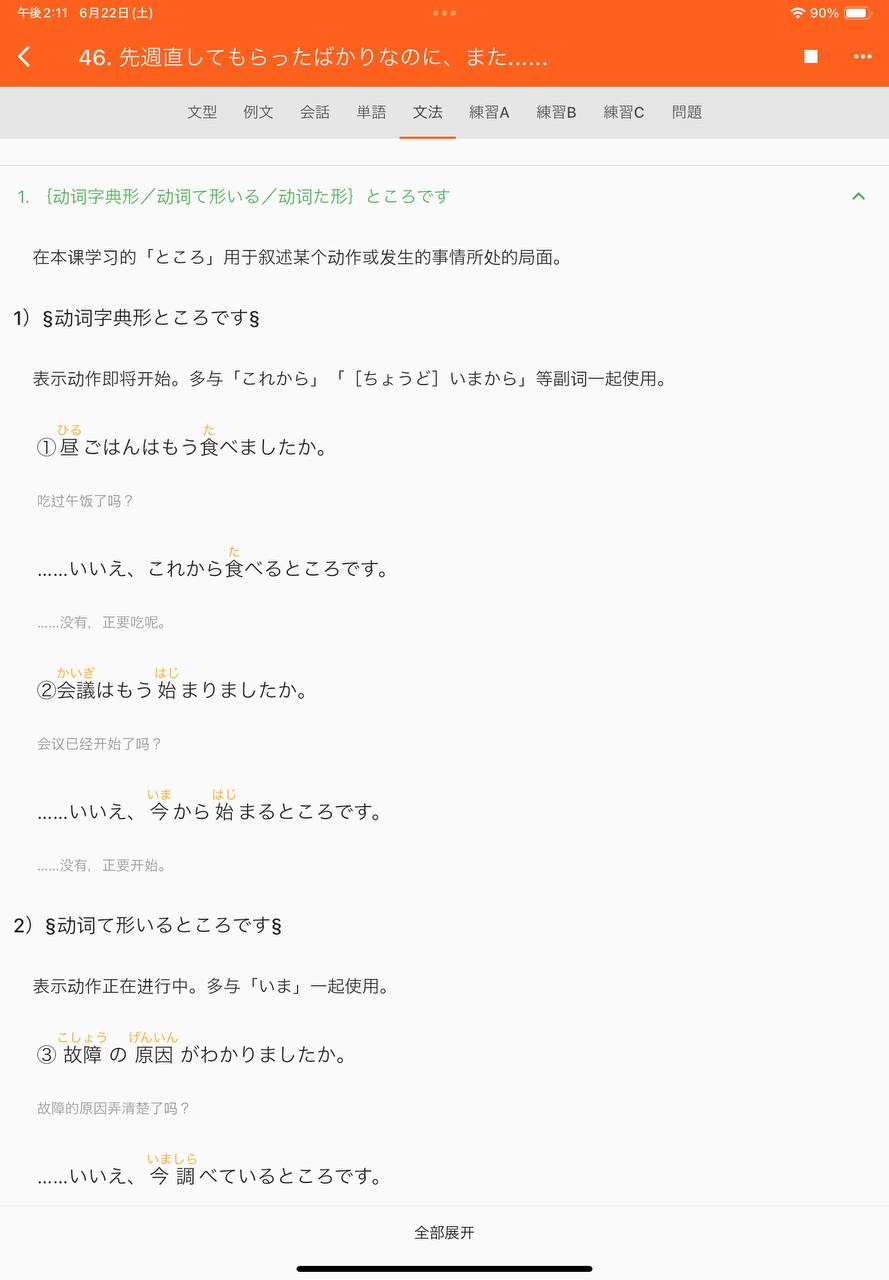
Task: Collapse grammar section 1 ところです
Action: (858, 196)
